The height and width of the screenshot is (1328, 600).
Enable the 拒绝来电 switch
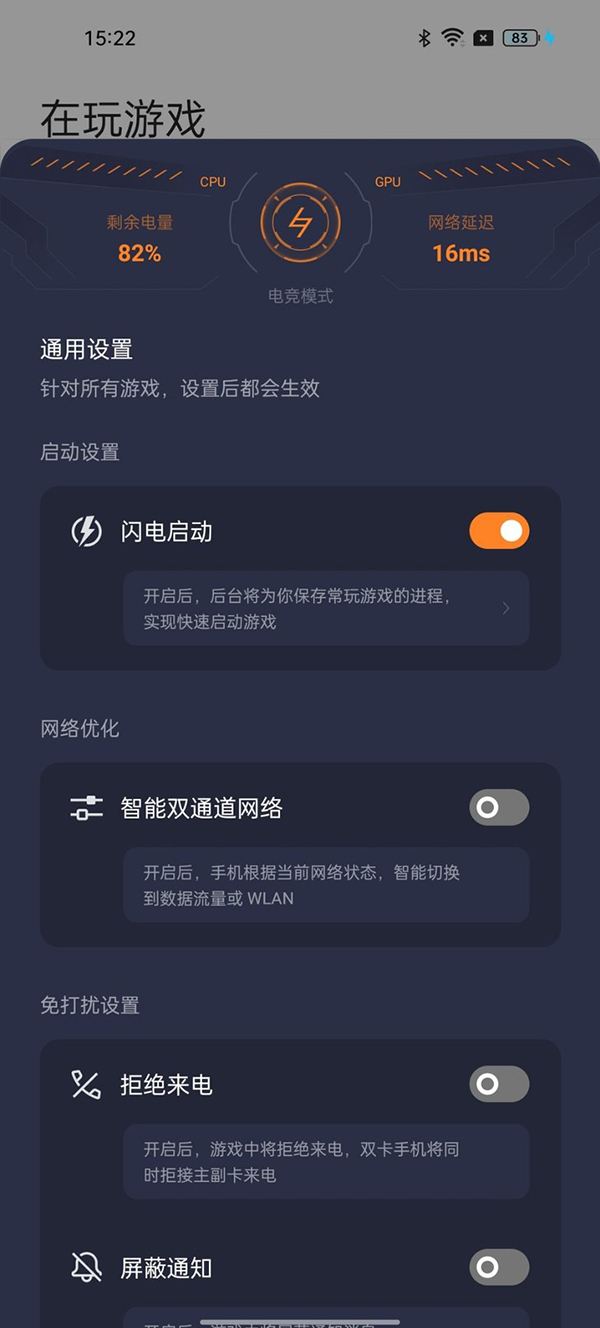(x=499, y=1084)
